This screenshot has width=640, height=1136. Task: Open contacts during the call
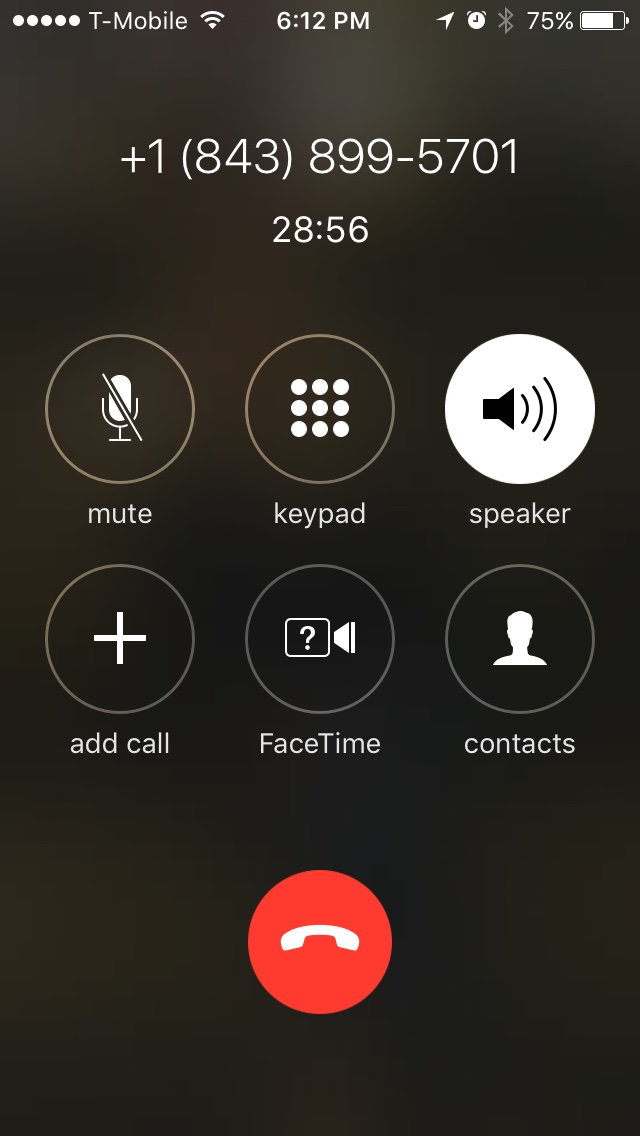pyautogui.click(x=520, y=639)
